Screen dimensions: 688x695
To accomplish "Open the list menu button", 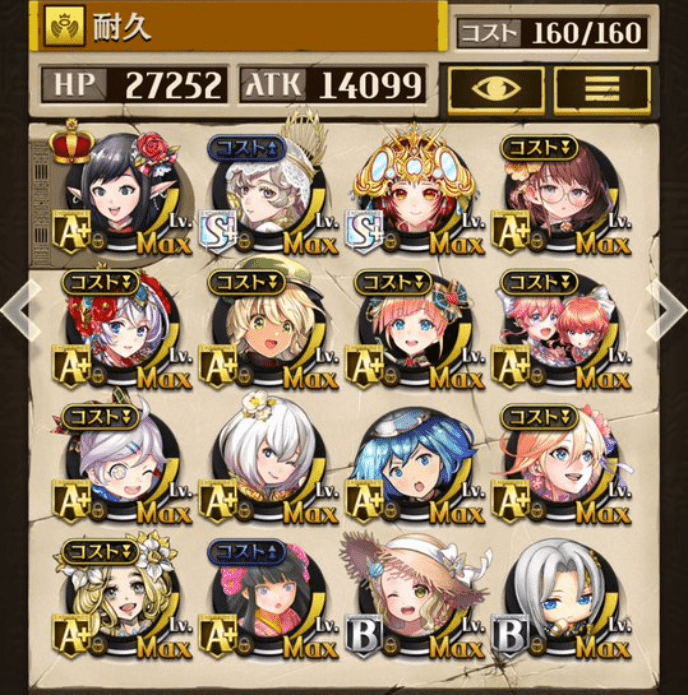I will [602, 87].
